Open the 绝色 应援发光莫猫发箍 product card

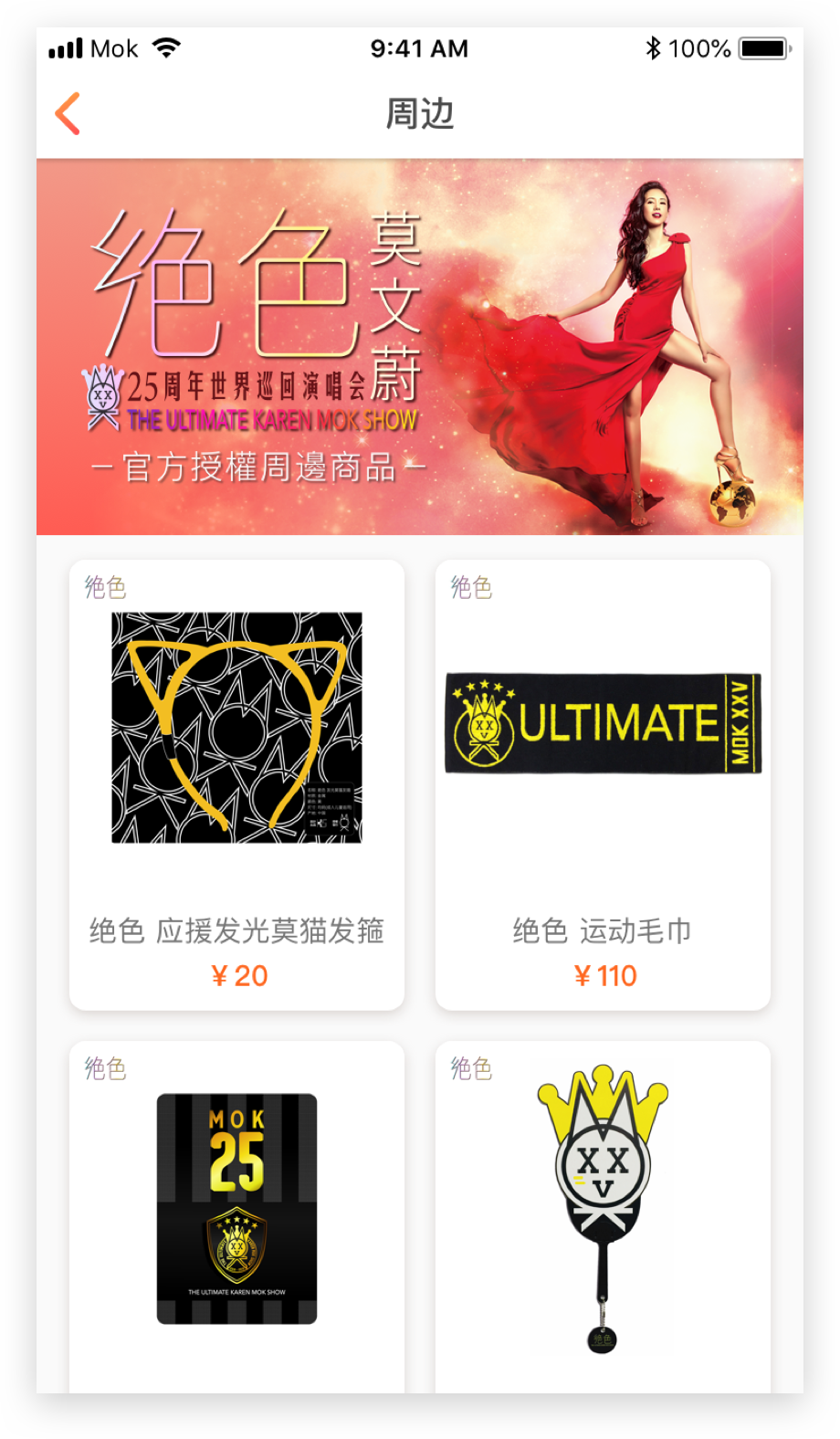[x=237, y=785]
